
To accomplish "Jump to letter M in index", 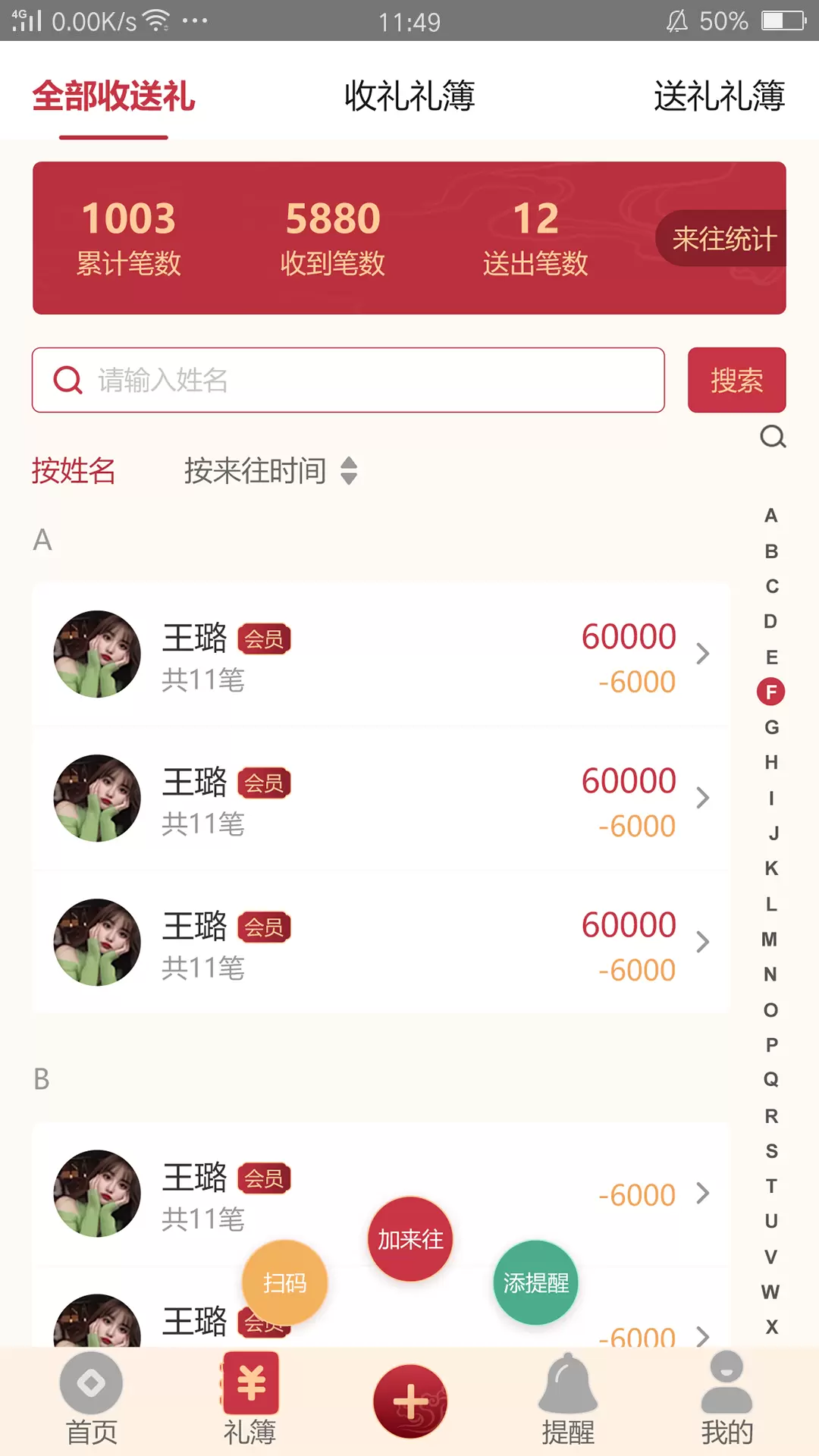I will [x=770, y=940].
